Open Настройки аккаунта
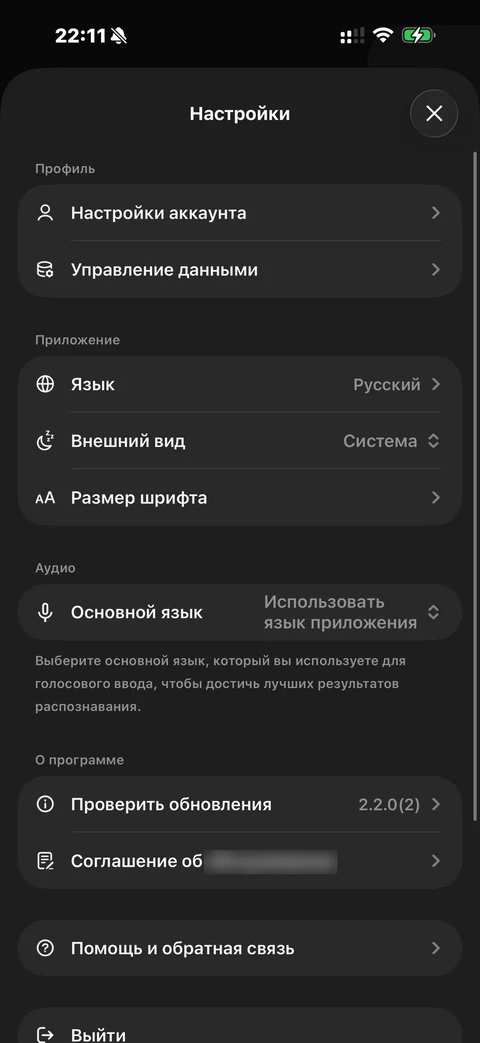This screenshot has width=480, height=1043. [x=239, y=213]
